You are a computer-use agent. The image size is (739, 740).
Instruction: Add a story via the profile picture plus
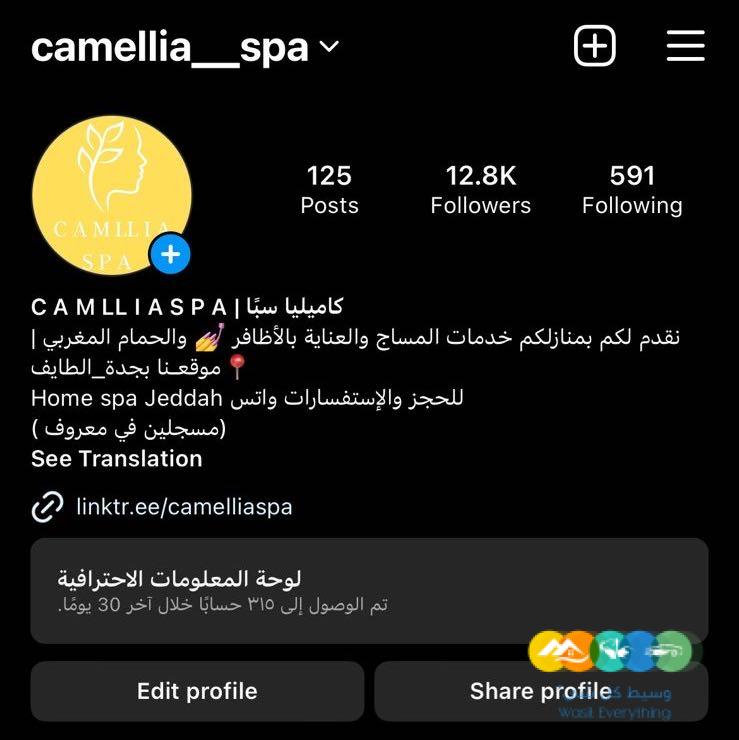pyautogui.click(x=171, y=255)
